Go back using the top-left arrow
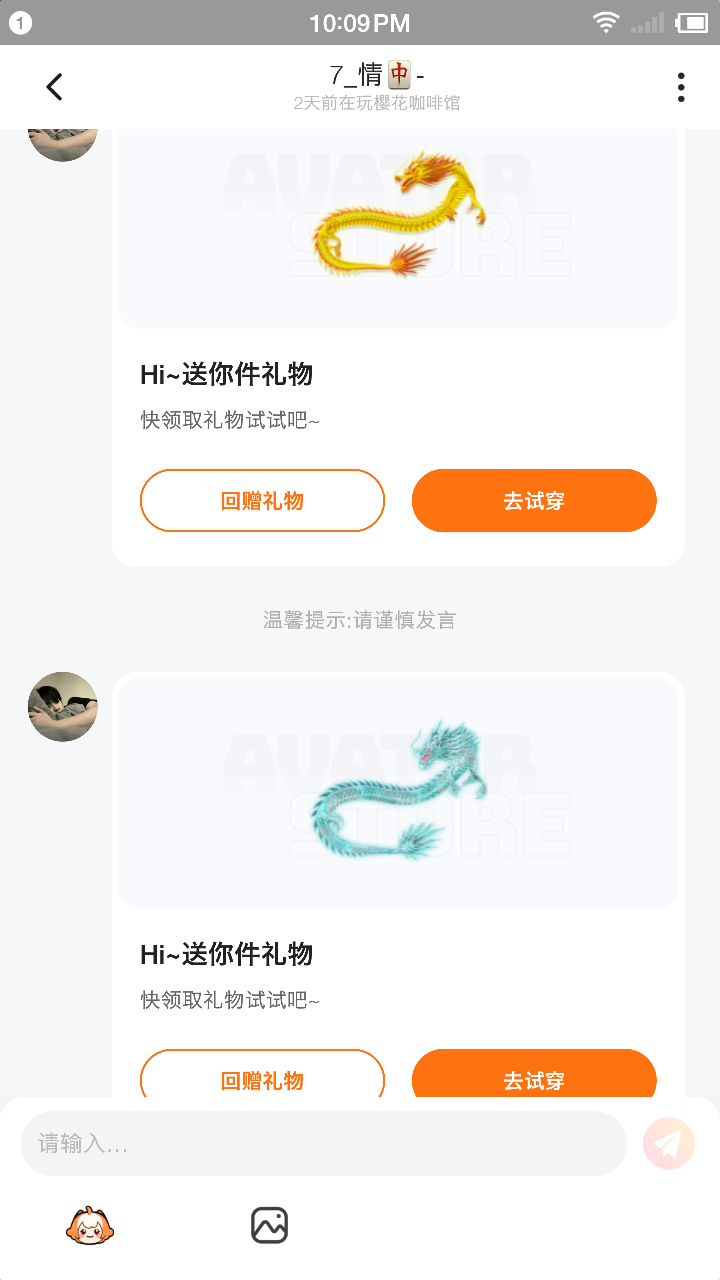This screenshot has width=720, height=1280. click(55, 87)
